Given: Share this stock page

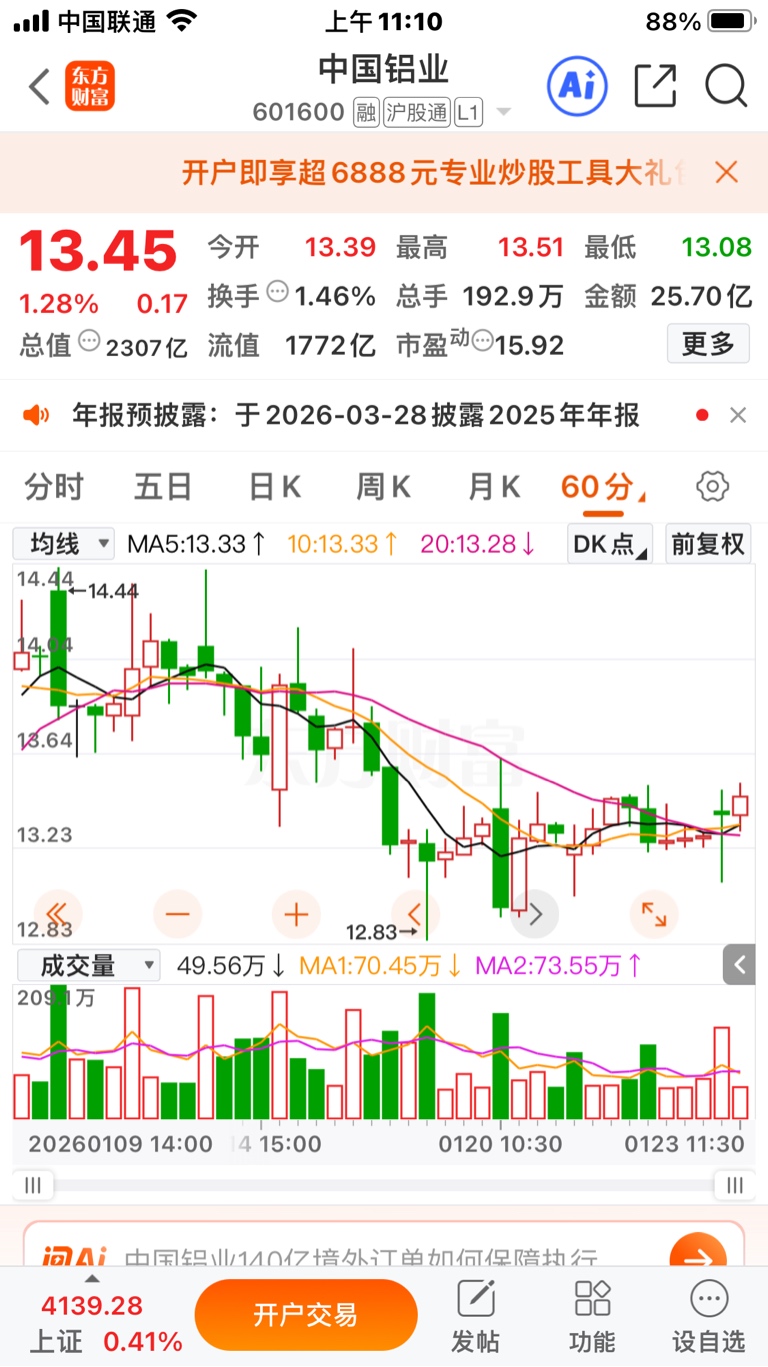Looking at the screenshot, I should (655, 87).
